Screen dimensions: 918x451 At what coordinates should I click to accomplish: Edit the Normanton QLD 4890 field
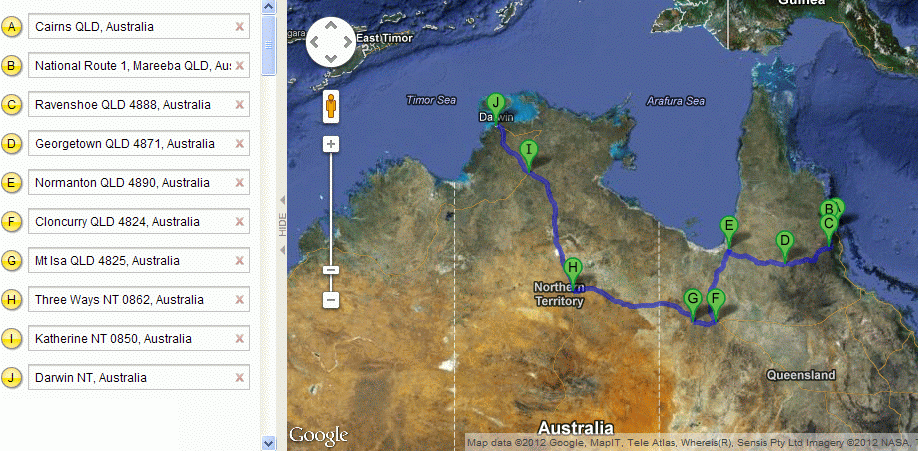pos(130,183)
